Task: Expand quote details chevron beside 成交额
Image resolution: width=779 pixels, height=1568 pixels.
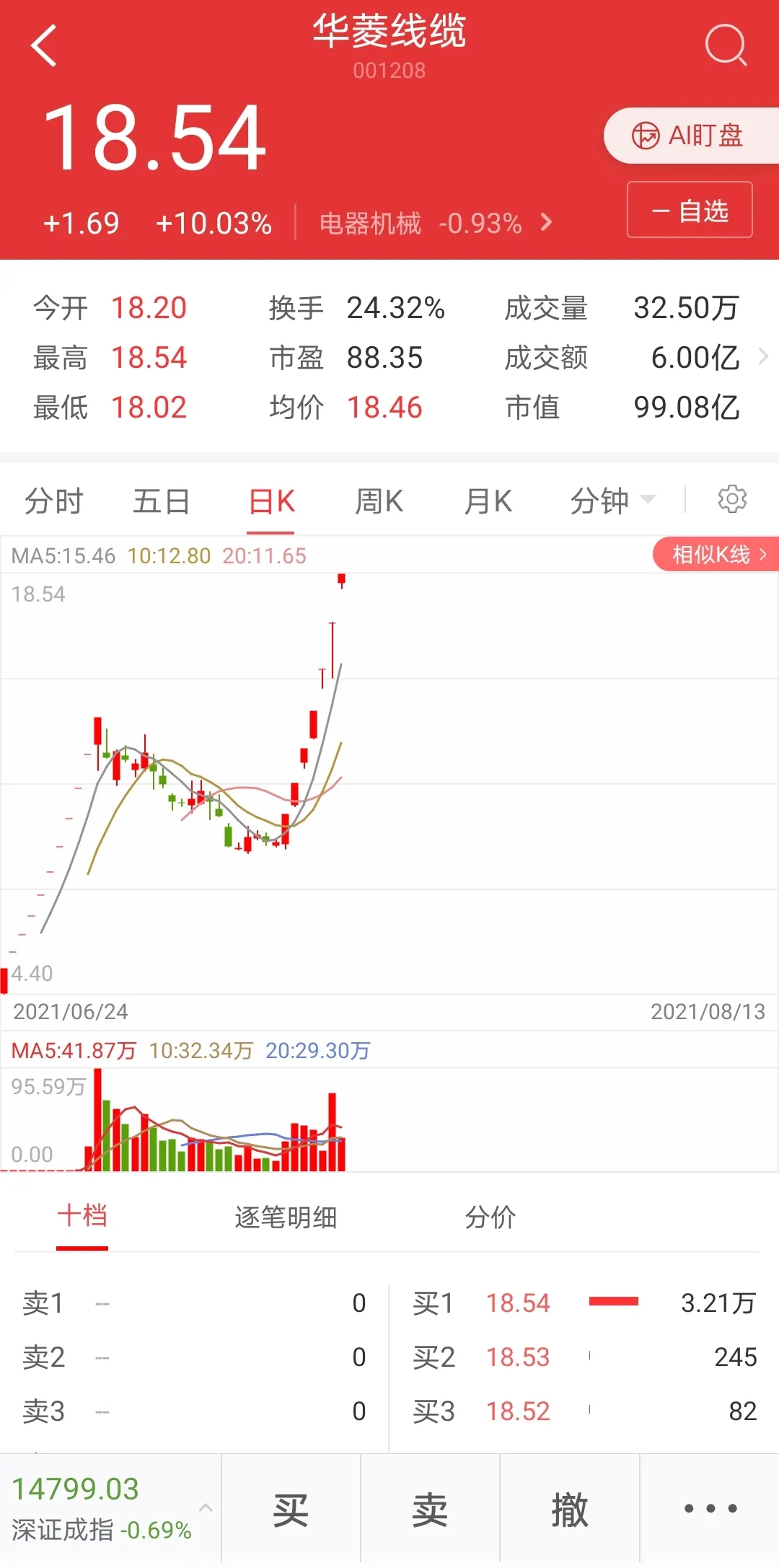Action: 763,356
